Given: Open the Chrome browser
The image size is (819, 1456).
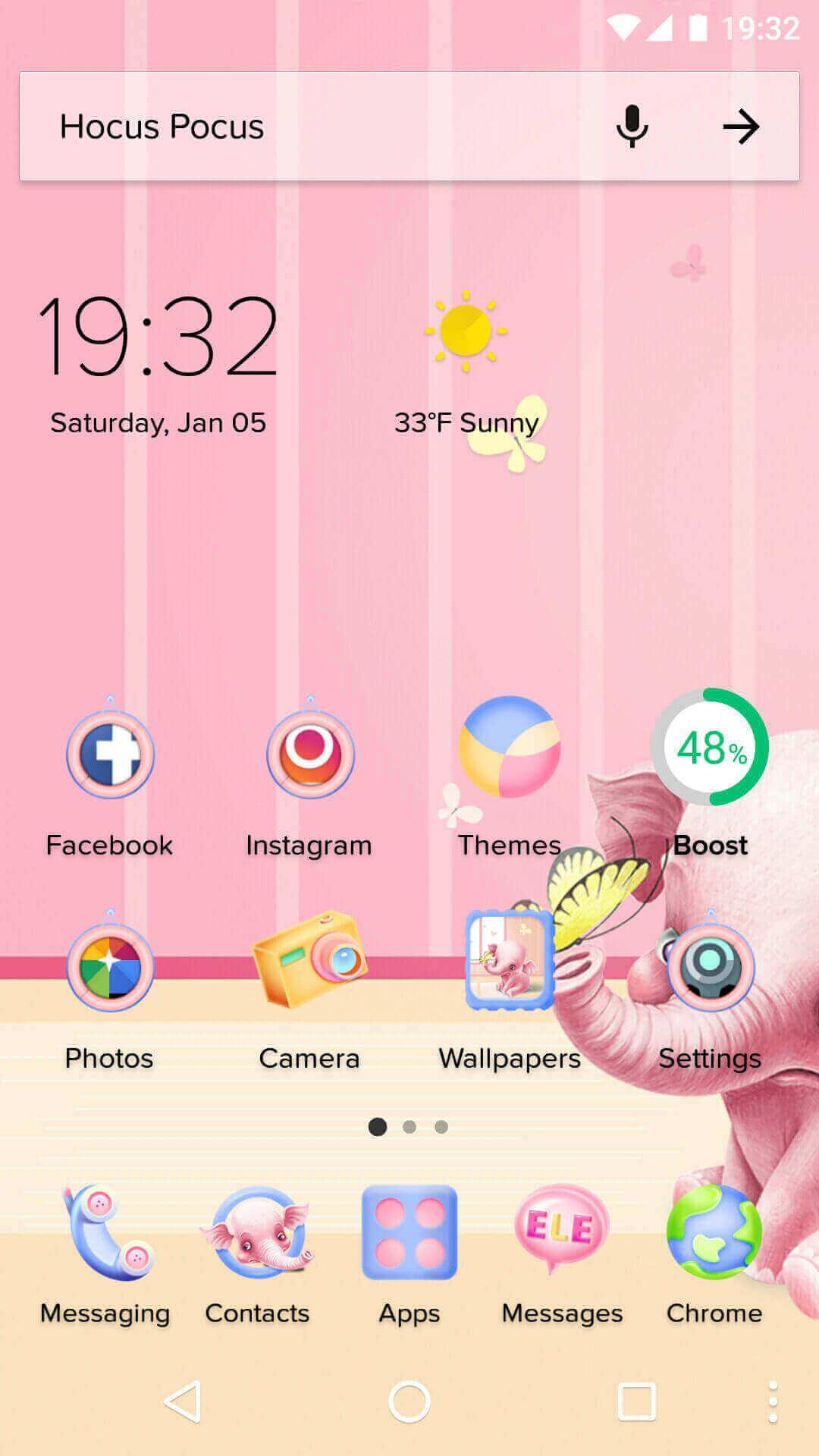Looking at the screenshot, I should (714, 1233).
